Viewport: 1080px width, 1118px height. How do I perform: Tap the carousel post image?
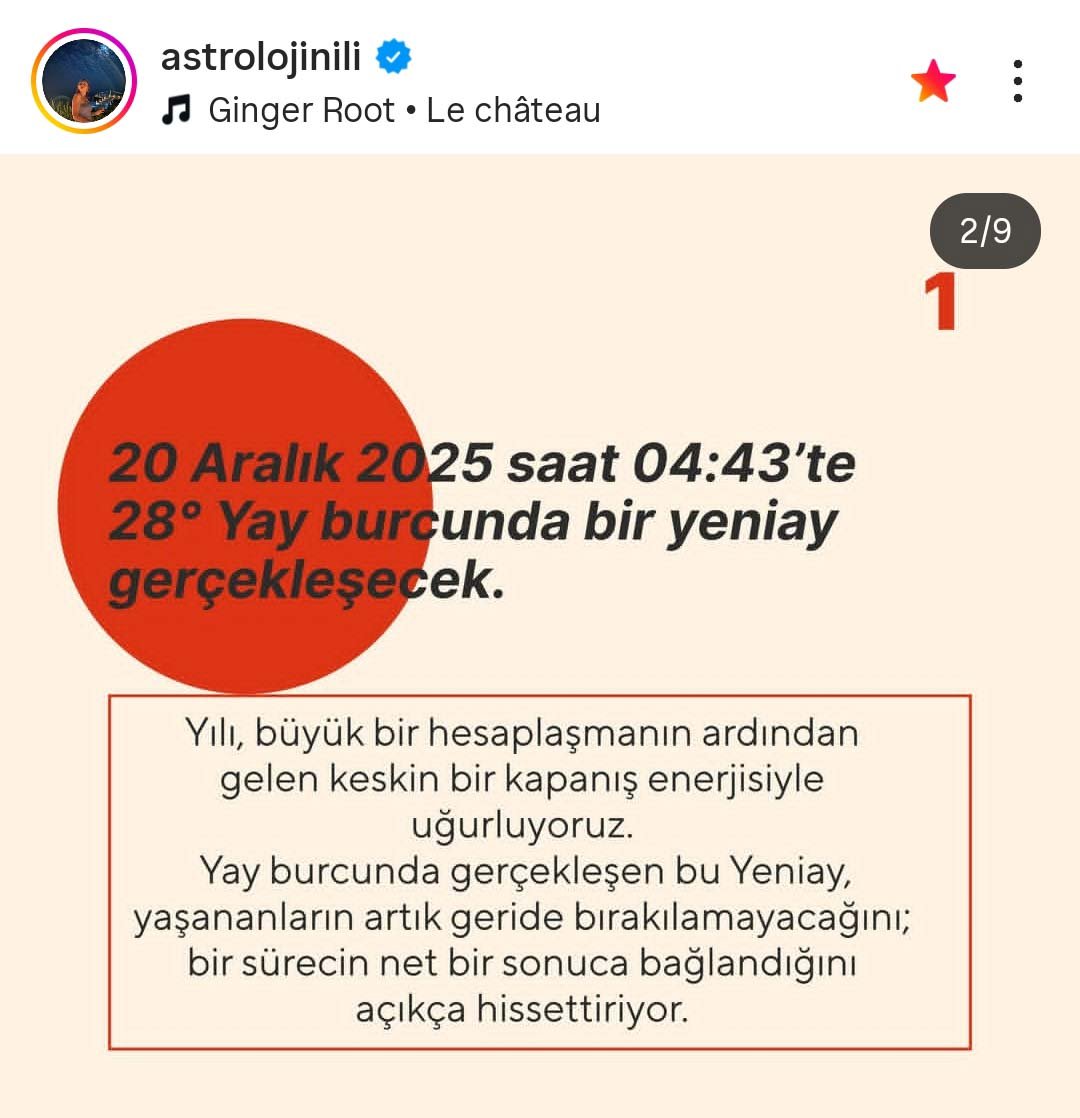click(540, 636)
